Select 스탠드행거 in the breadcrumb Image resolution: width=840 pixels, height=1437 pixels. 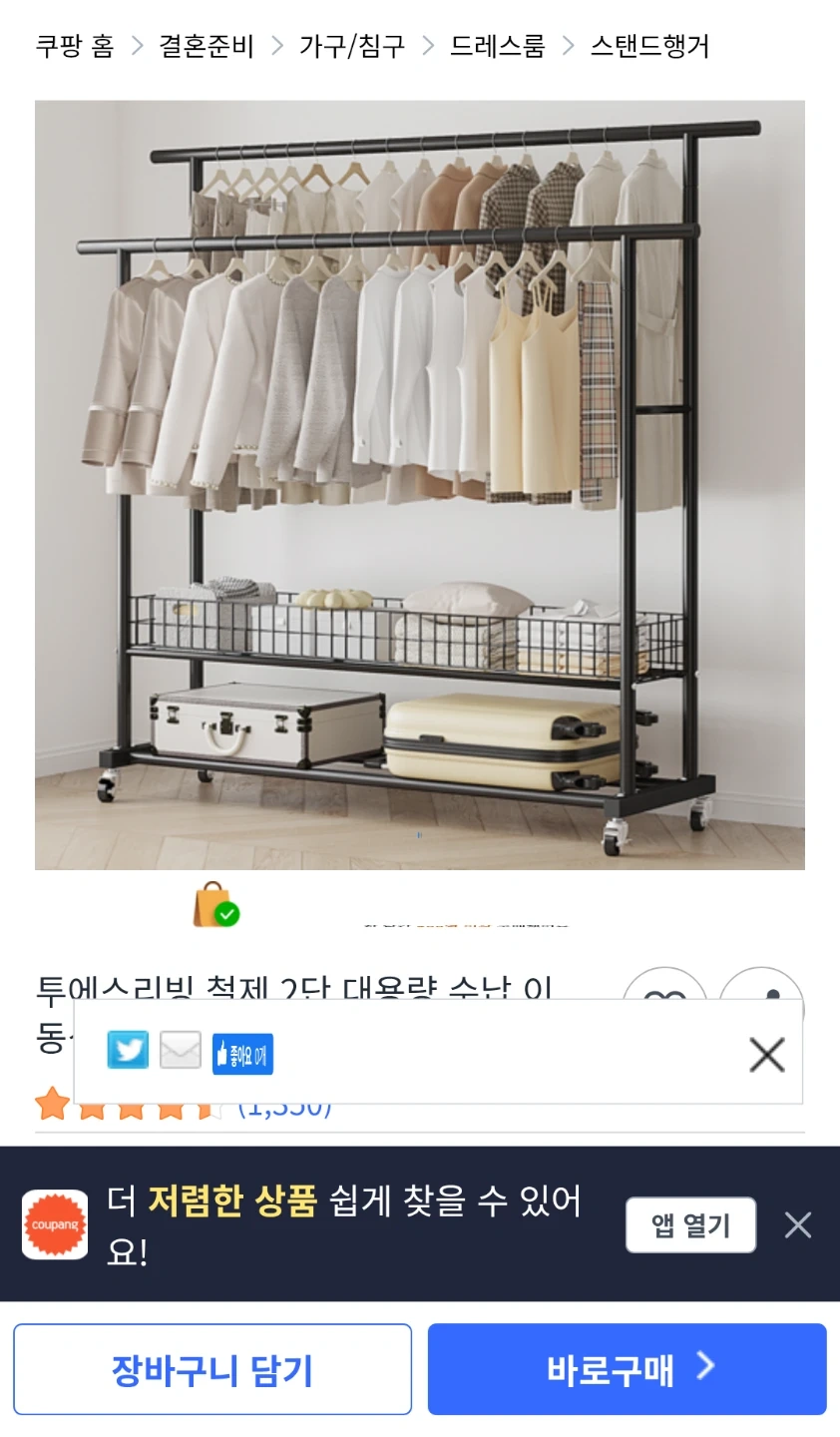[x=651, y=46]
